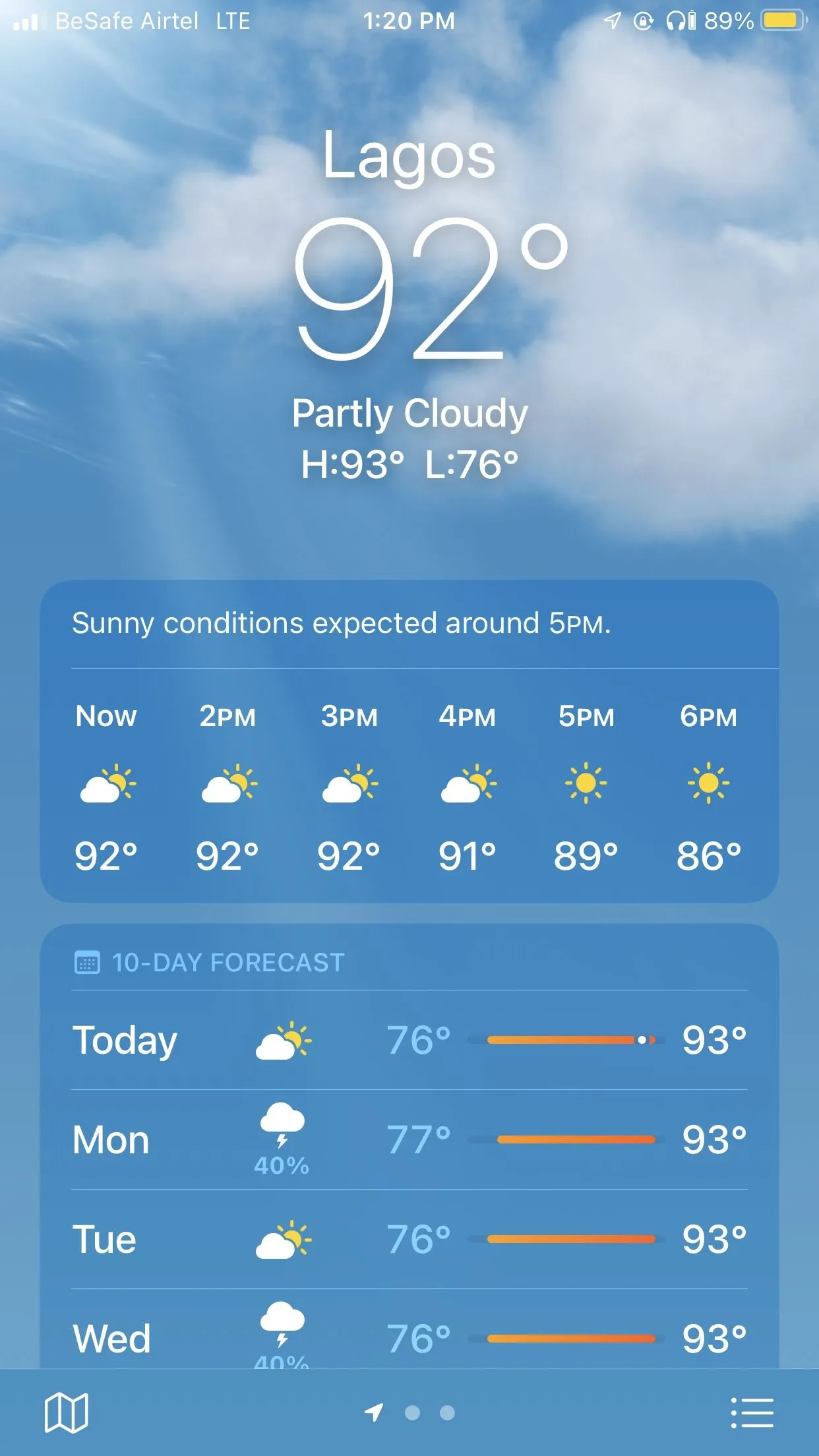Open Mon forecast details
Viewport: 819px width, 1456px height.
pos(409,1139)
